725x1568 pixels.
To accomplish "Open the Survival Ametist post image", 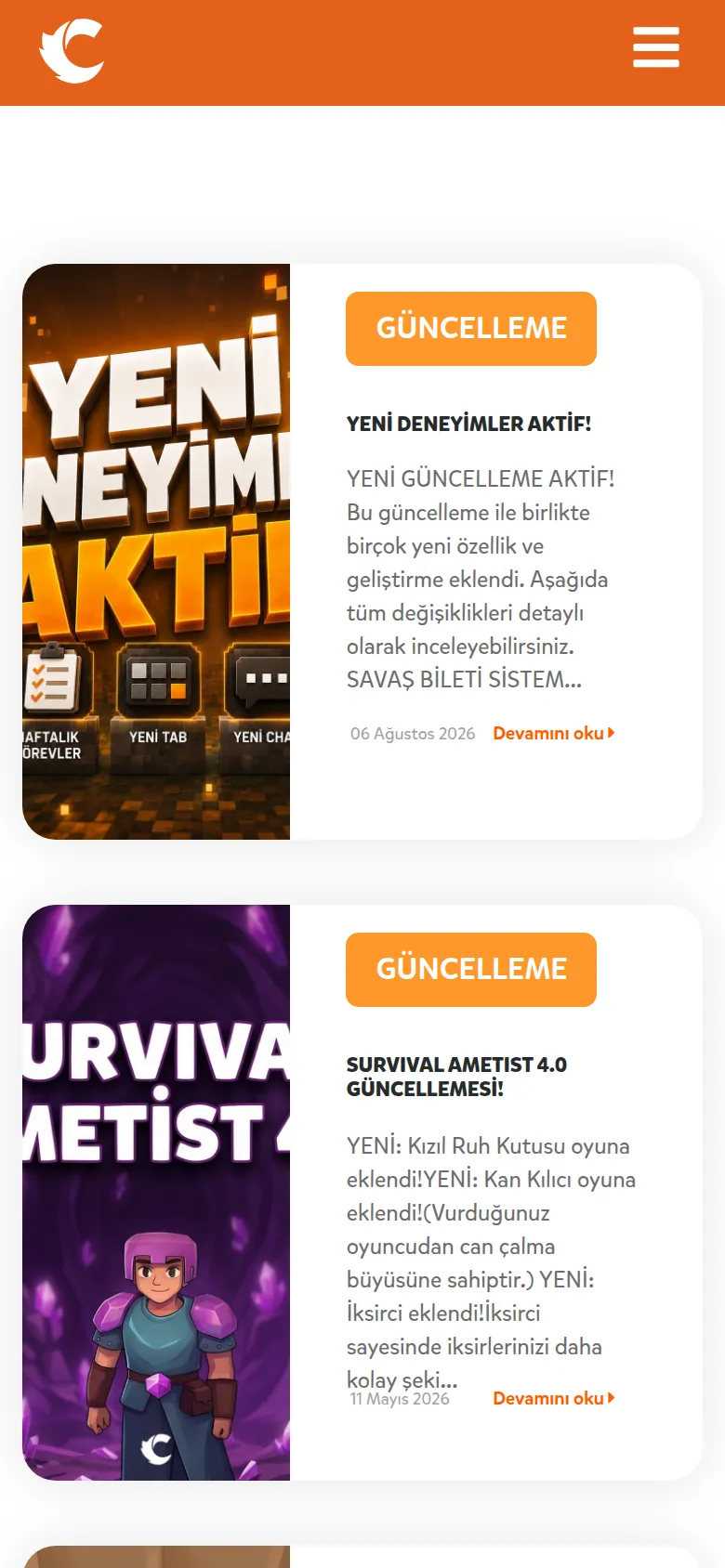I will tap(156, 1193).
